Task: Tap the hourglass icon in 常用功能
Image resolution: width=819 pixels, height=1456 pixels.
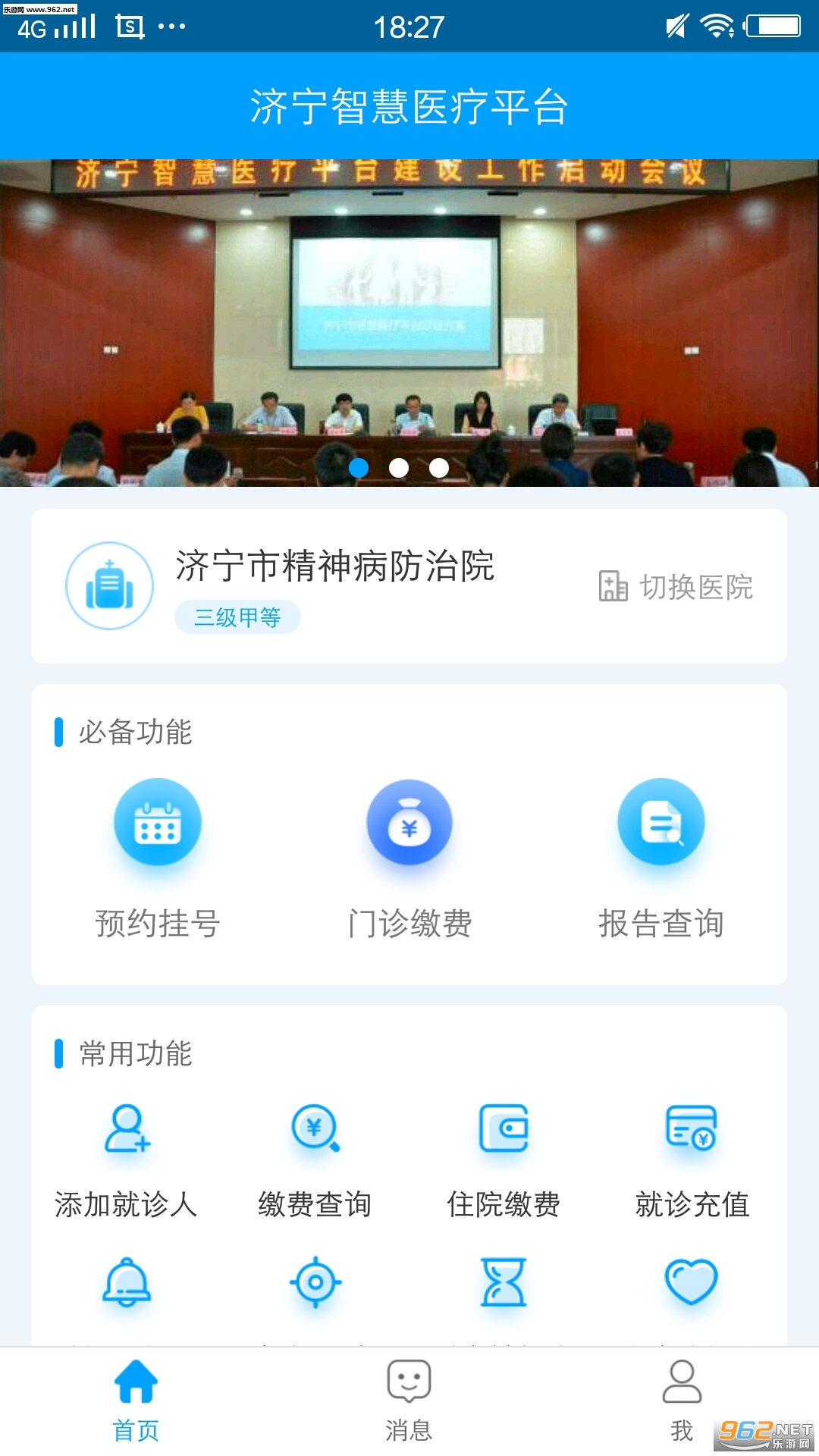Action: [504, 1283]
